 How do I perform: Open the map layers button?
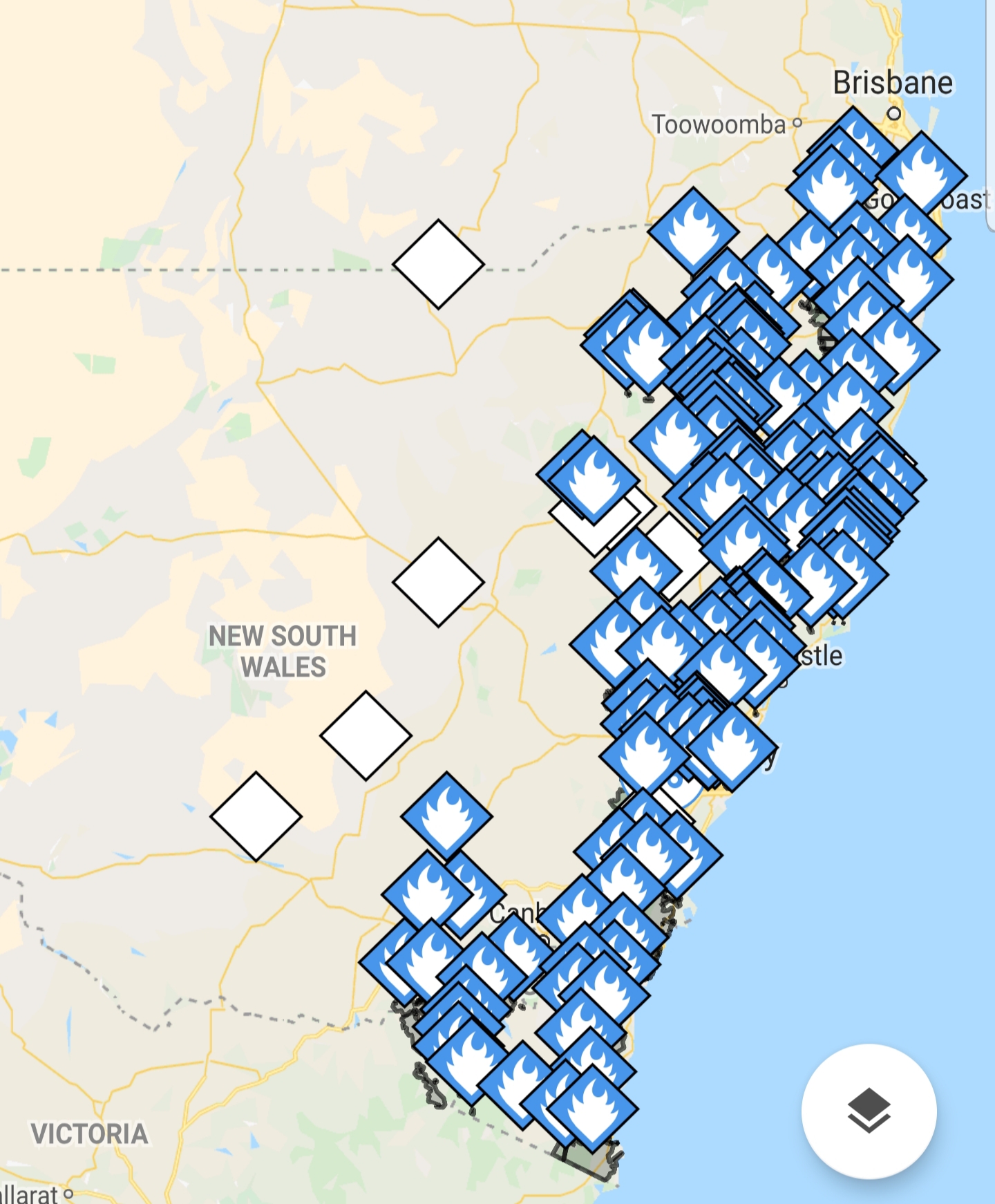(869, 1111)
